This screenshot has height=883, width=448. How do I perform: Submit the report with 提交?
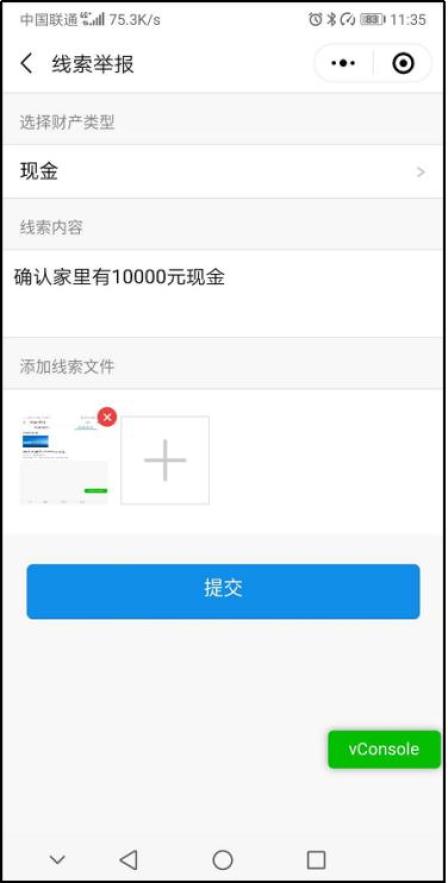tap(223, 591)
